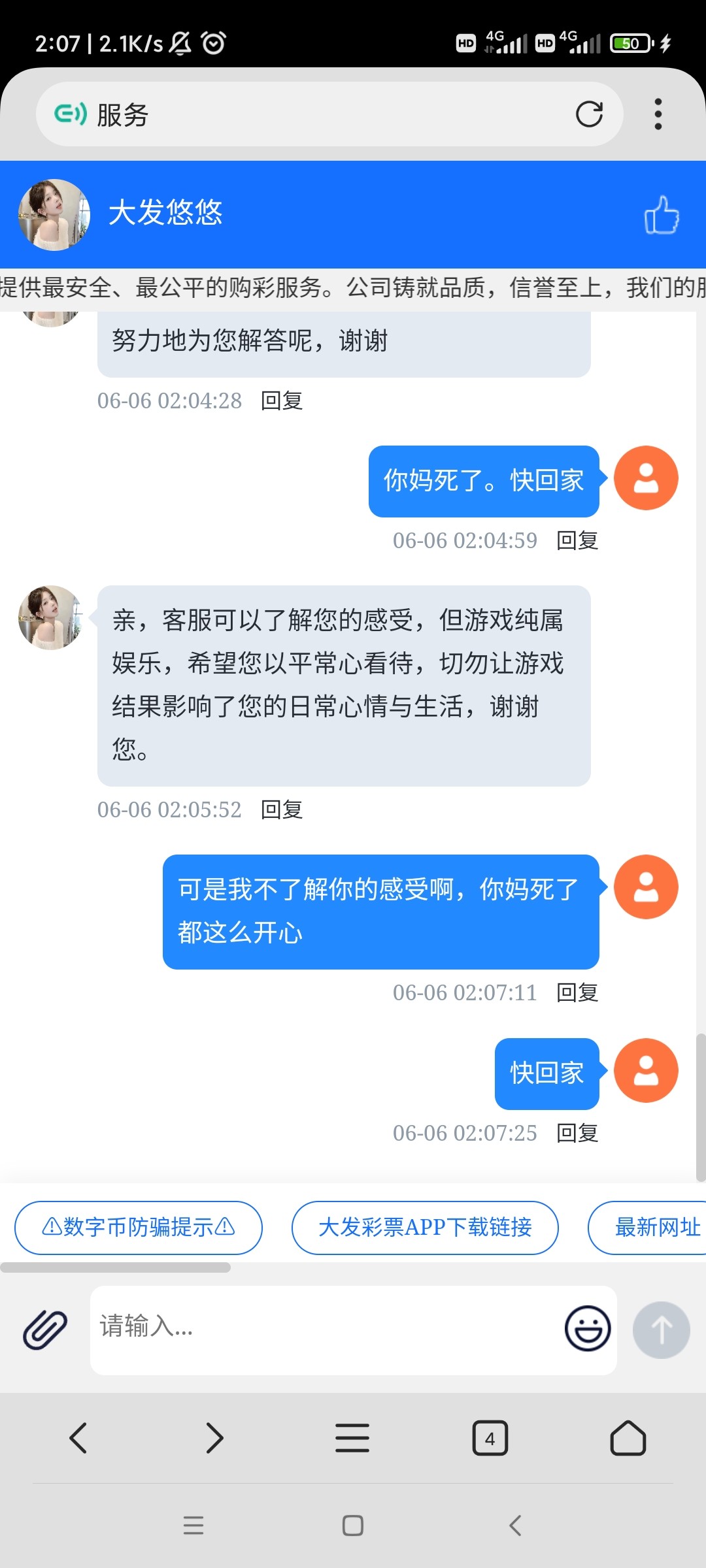Image resolution: width=706 pixels, height=1568 pixels.
Task: Open the 大发彩票APP下载链接 chip
Action: coord(425,1227)
